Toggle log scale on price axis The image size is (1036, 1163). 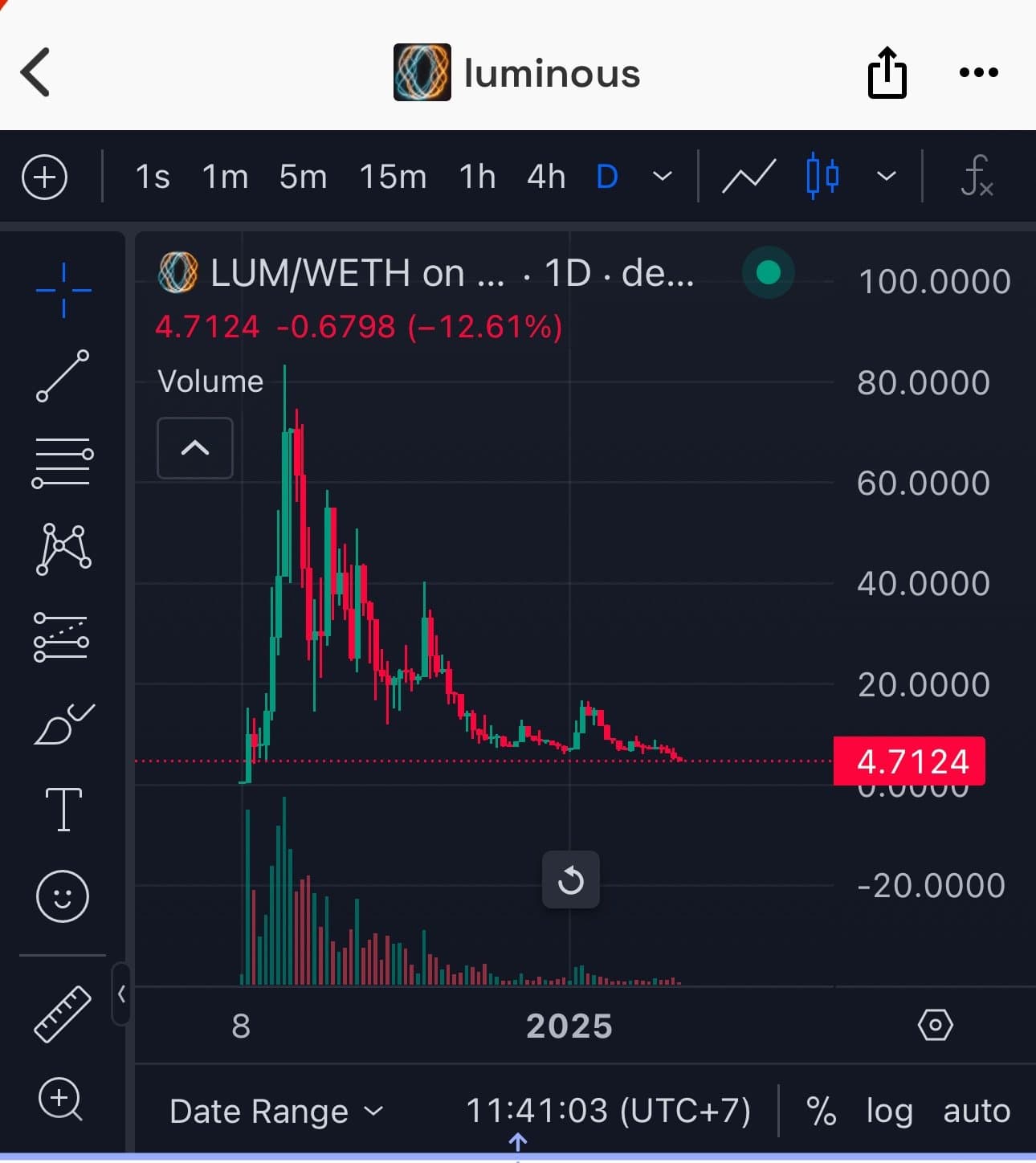(x=889, y=1112)
